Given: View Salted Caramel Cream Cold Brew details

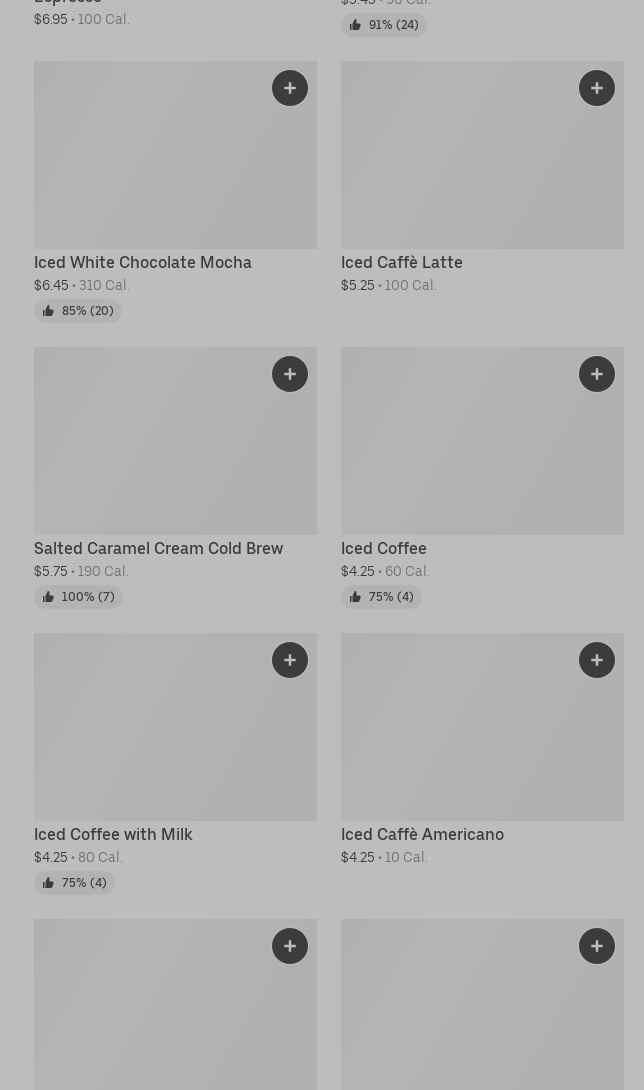Looking at the screenshot, I should pyautogui.click(x=159, y=548).
